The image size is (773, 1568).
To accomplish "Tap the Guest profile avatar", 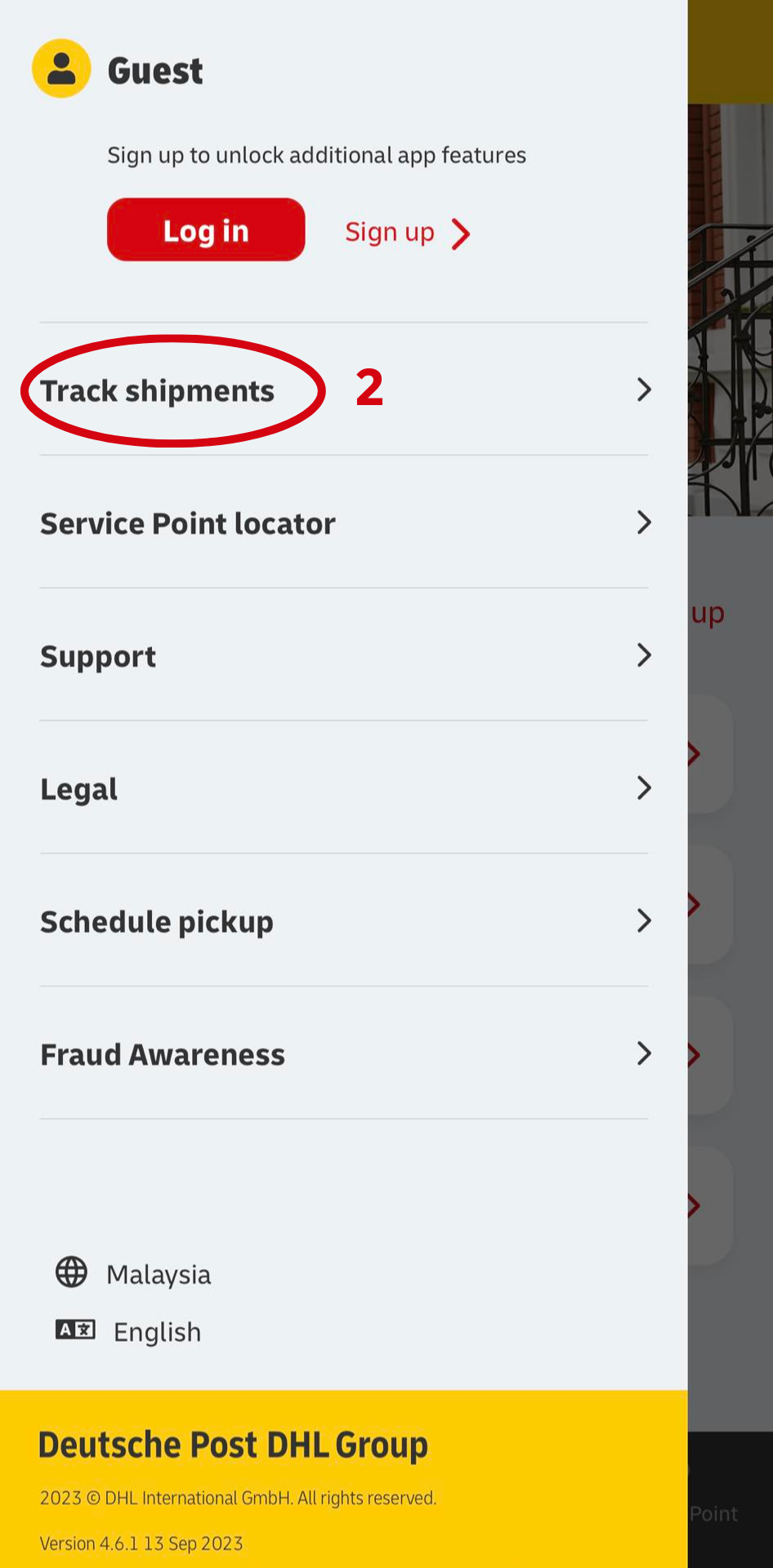I will (x=61, y=69).
